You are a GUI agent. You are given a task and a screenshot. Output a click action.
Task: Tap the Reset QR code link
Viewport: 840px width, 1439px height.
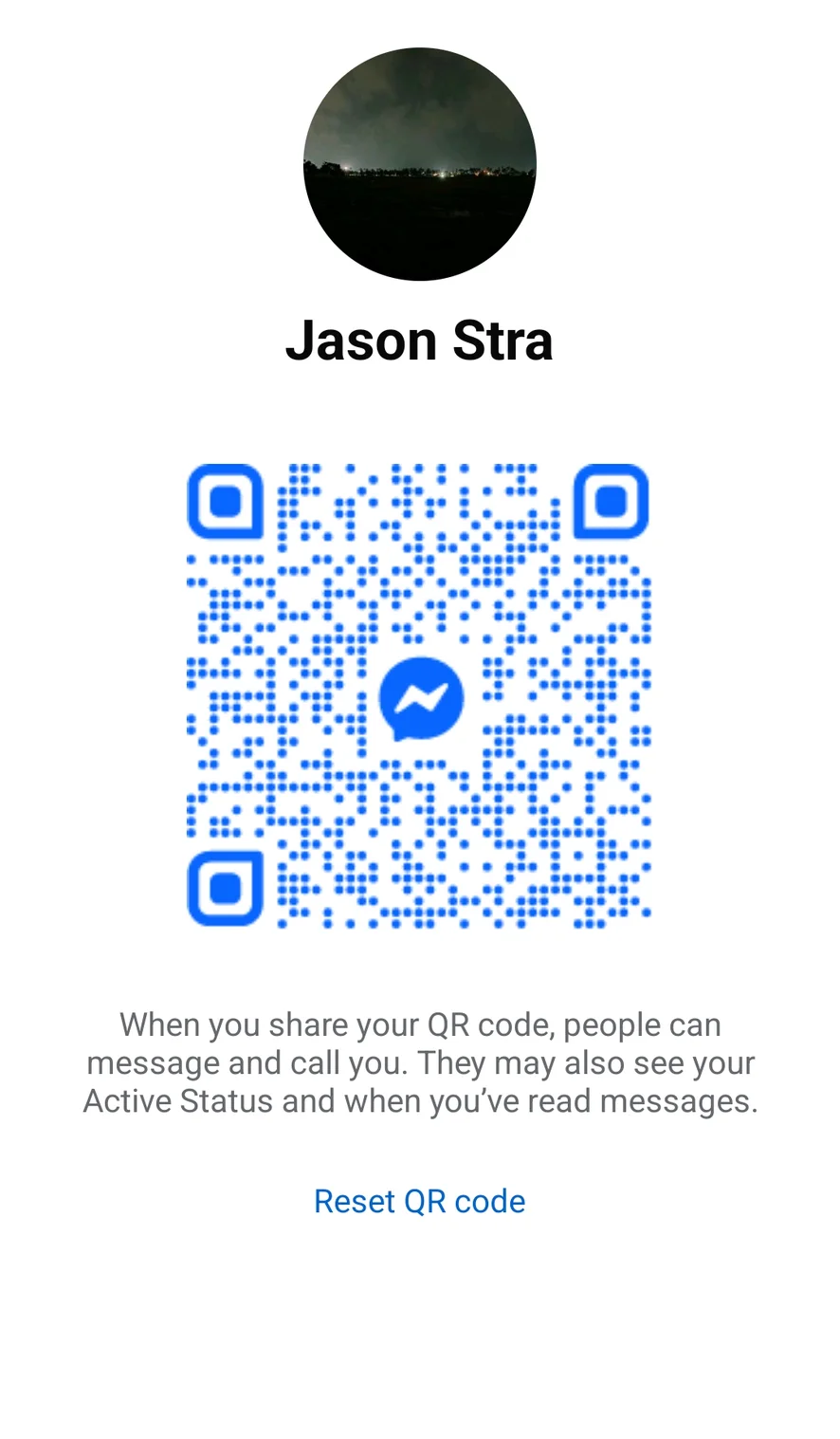pyautogui.click(x=419, y=1201)
